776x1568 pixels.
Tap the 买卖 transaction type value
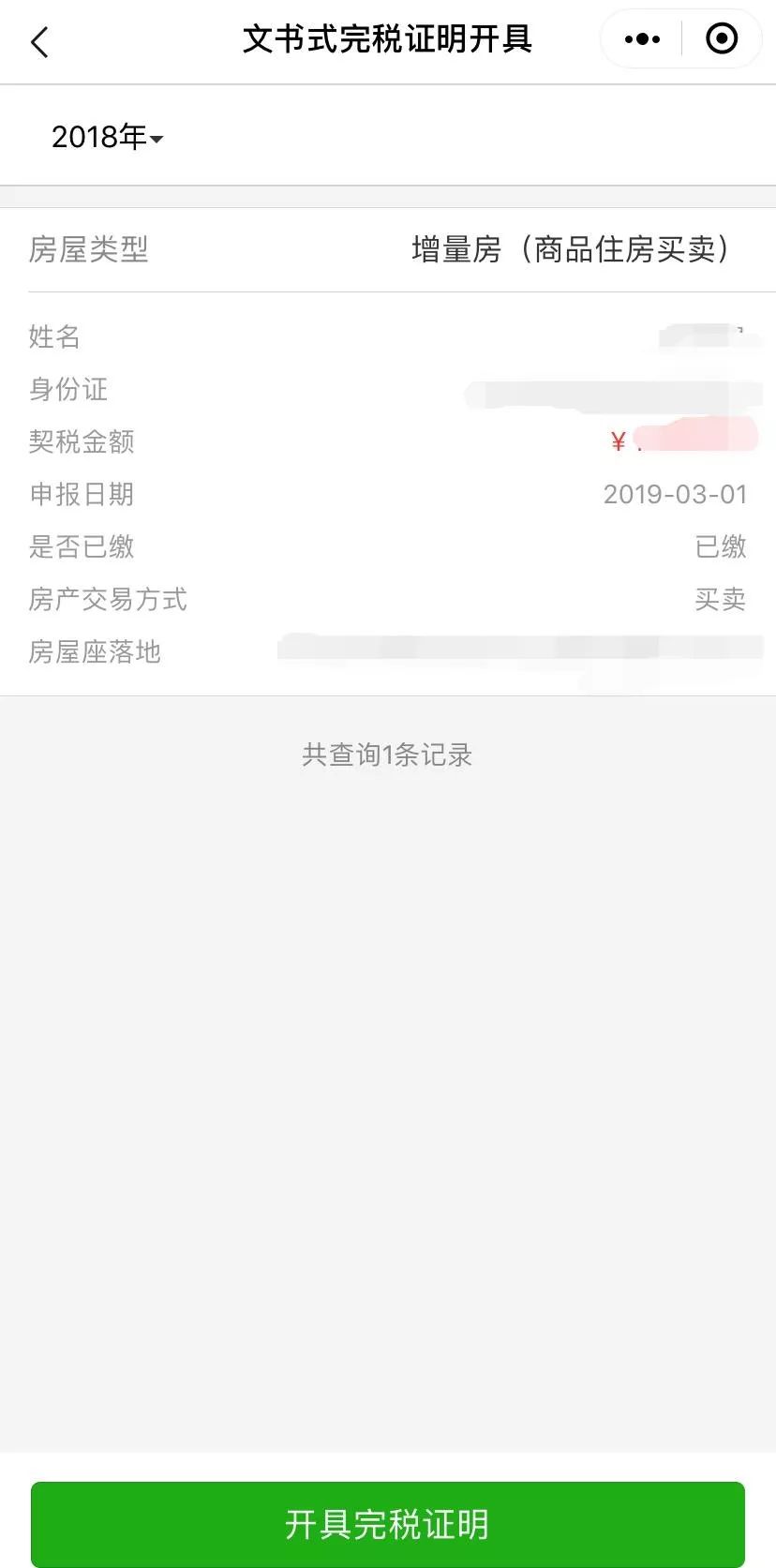point(720,600)
